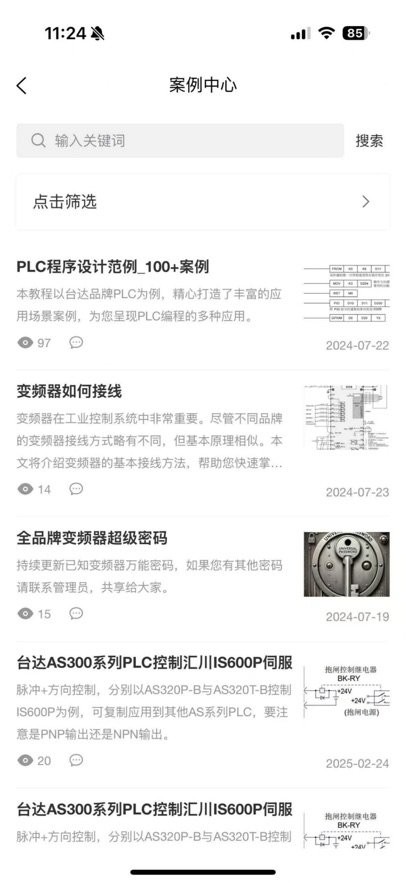Tap the comment icon under 变频器如何接线
Screen dimensions: 406x883
(76, 489)
